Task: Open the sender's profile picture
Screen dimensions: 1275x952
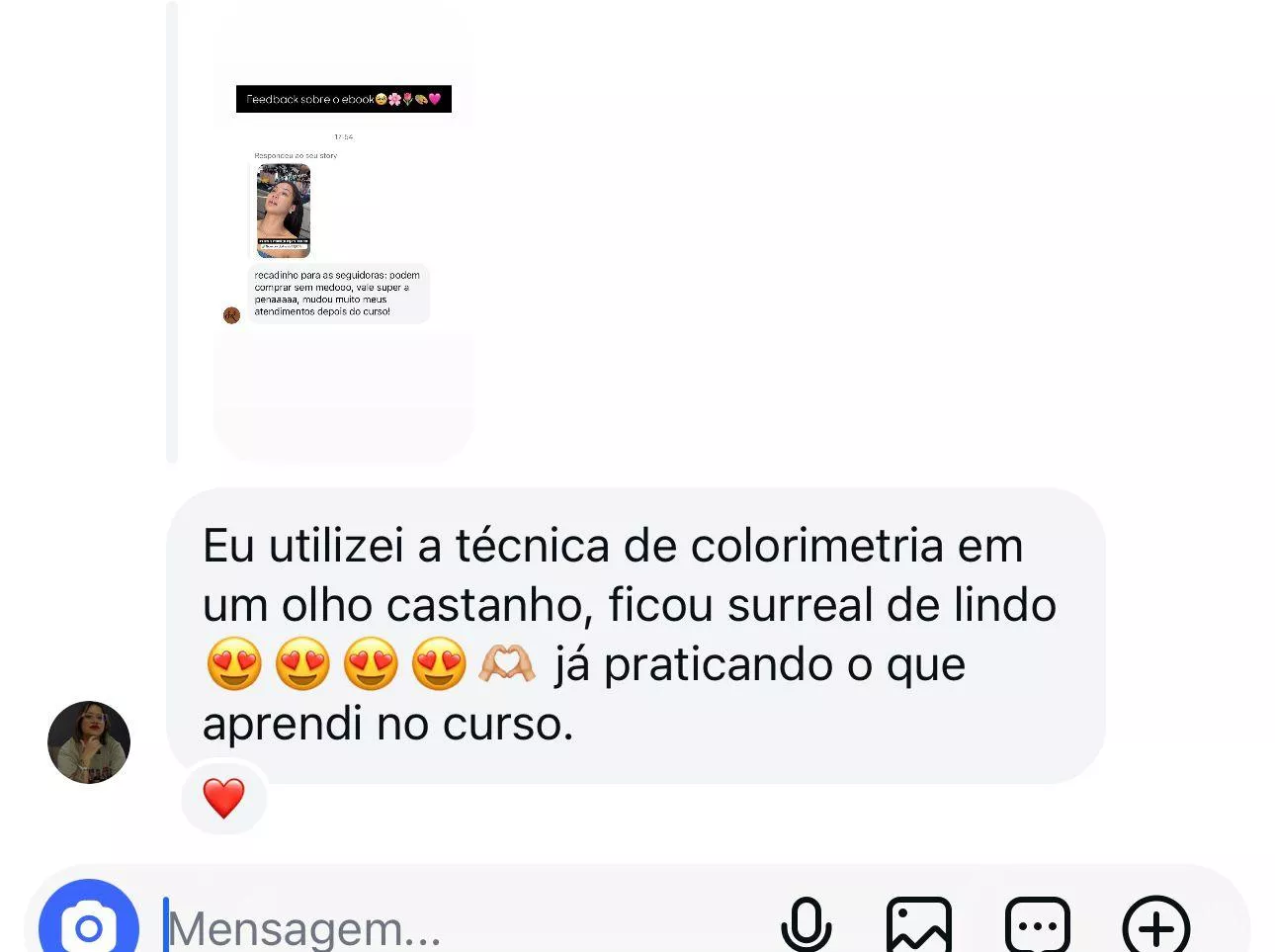Action: pos(89,741)
